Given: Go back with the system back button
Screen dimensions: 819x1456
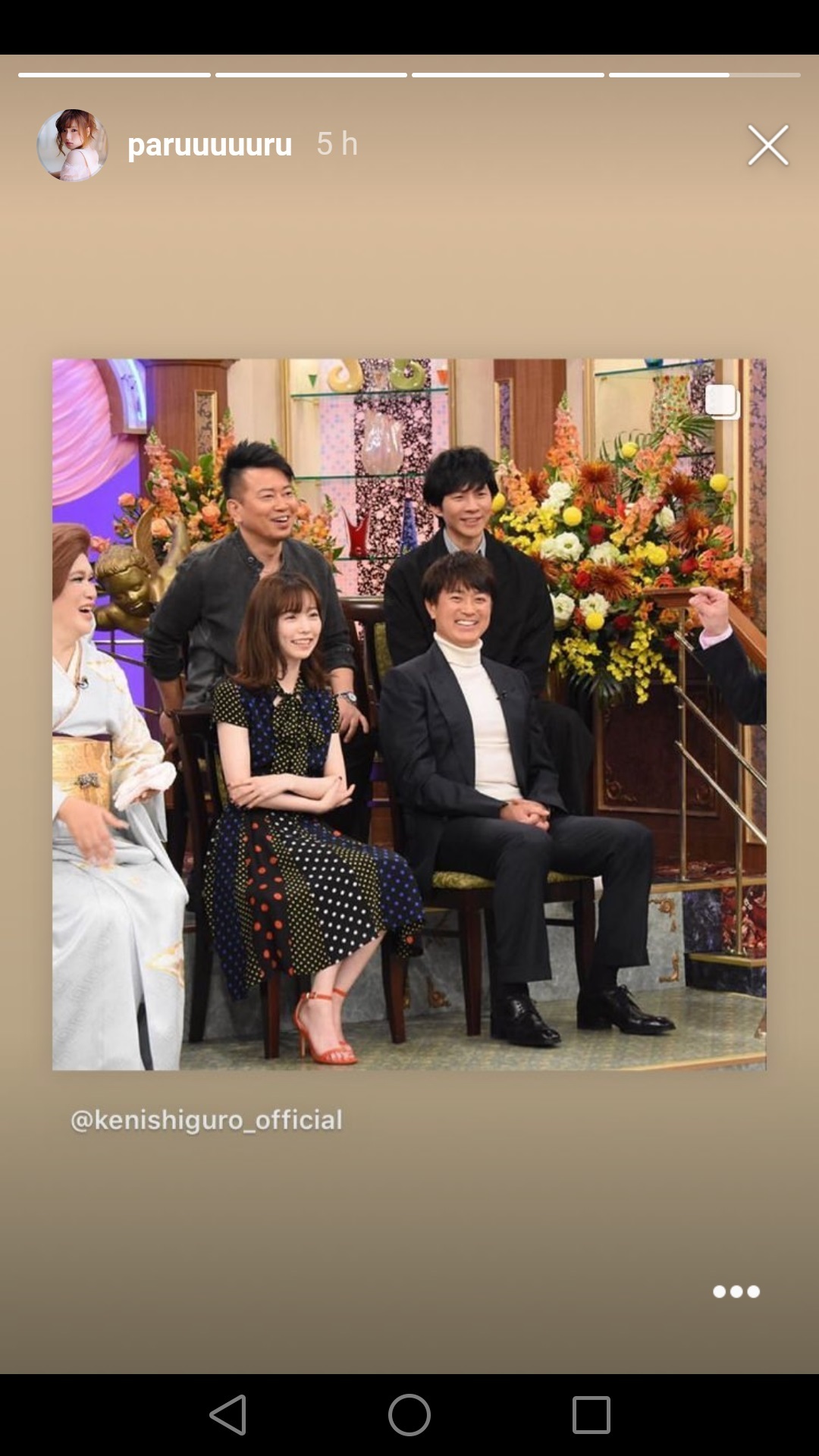Looking at the screenshot, I should [x=228, y=1414].
